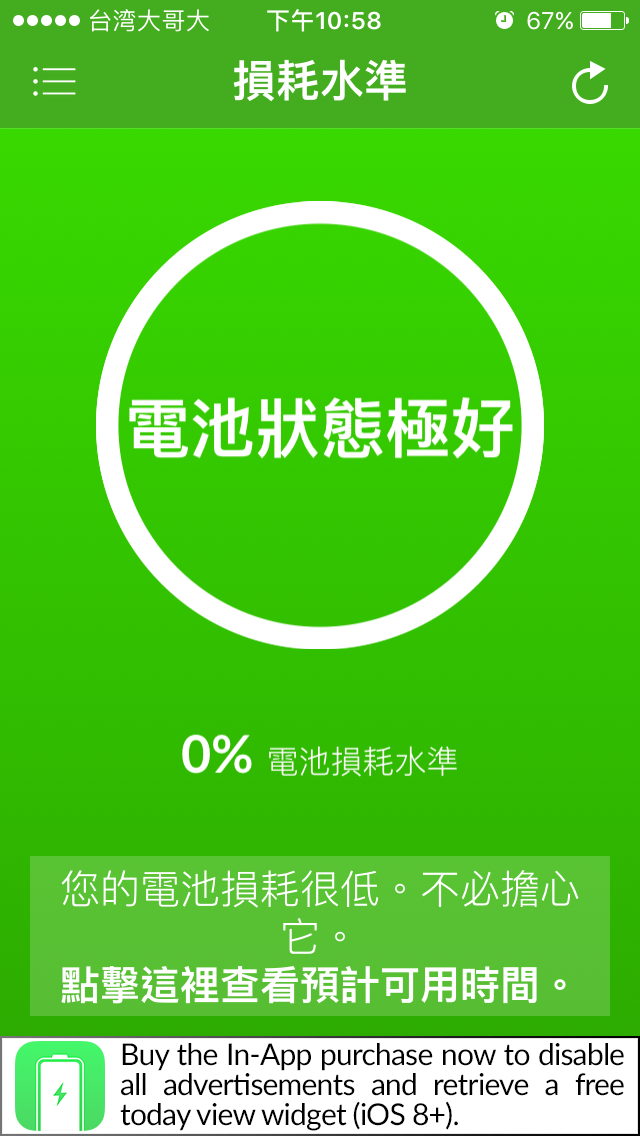Tap 點擊這裡查看預計可用時間 message box

[x=320, y=936]
